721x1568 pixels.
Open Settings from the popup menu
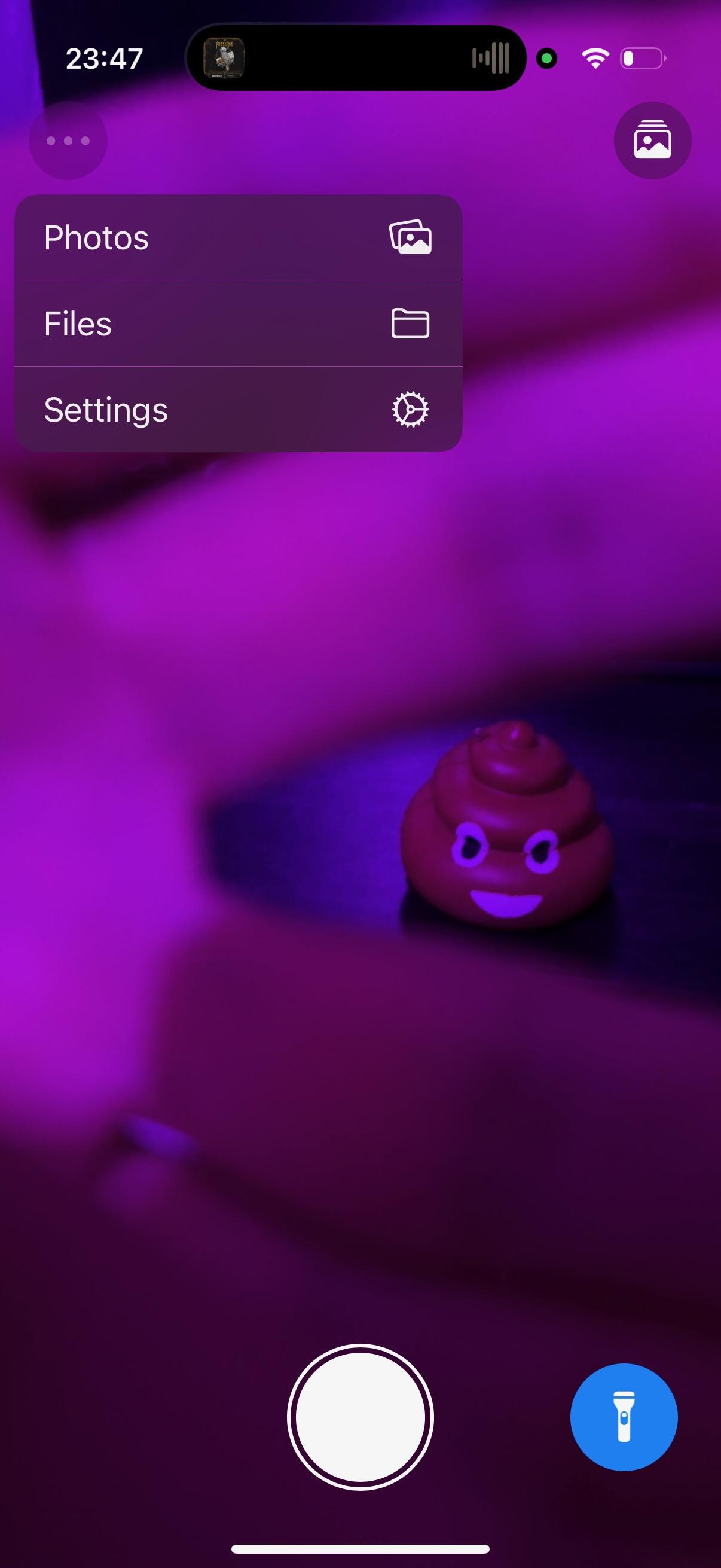(x=237, y=409)
